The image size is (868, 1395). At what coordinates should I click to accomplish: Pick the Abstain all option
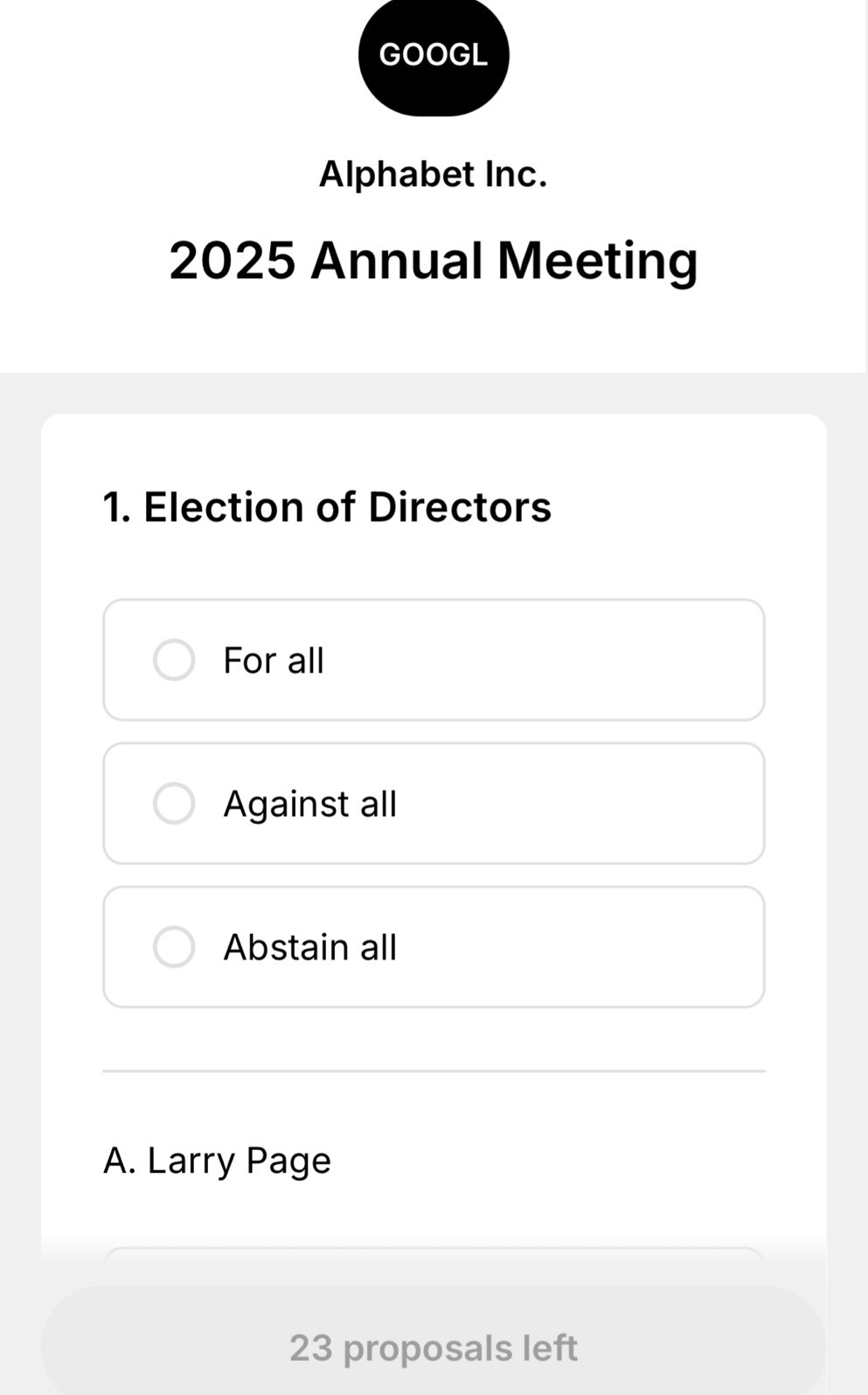(434, 947)
